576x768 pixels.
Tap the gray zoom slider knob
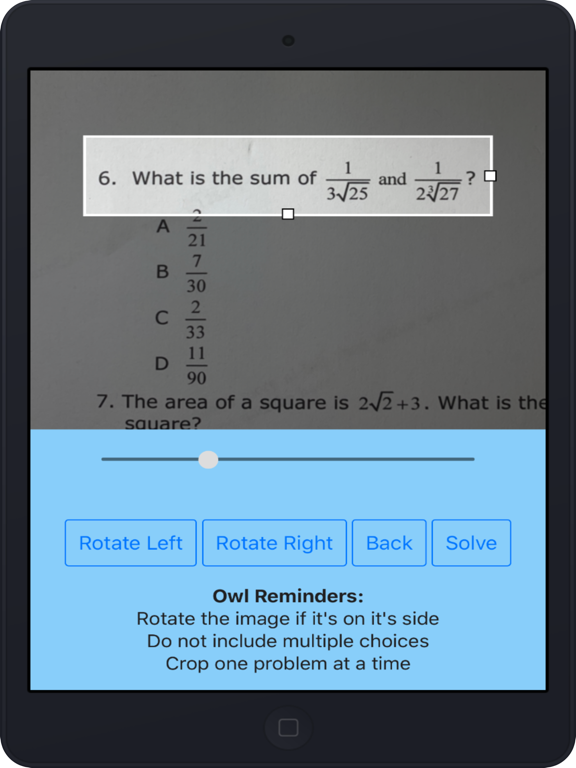209,459
